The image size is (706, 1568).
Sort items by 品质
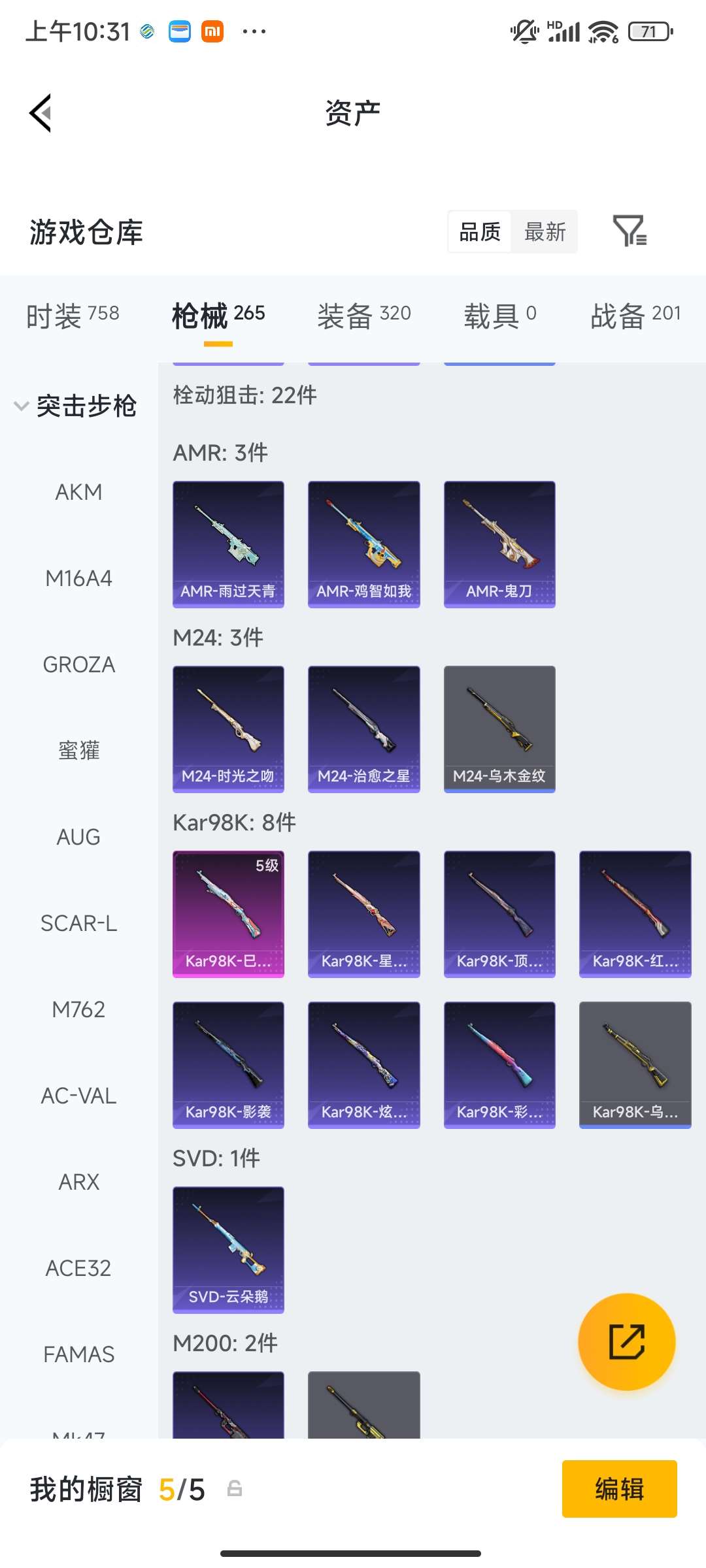[x=480, y=232]
